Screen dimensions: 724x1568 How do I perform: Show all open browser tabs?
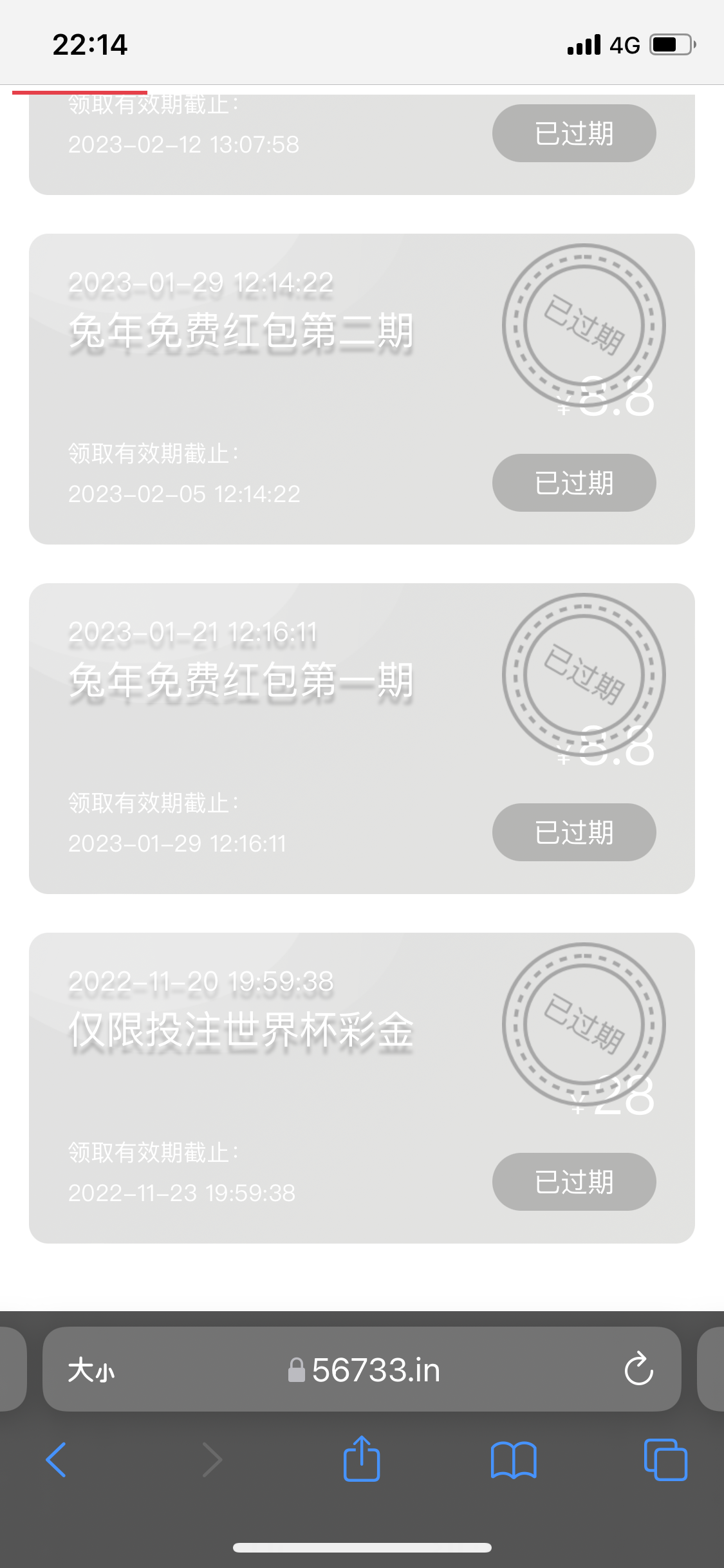click(x=665, y=1460)
